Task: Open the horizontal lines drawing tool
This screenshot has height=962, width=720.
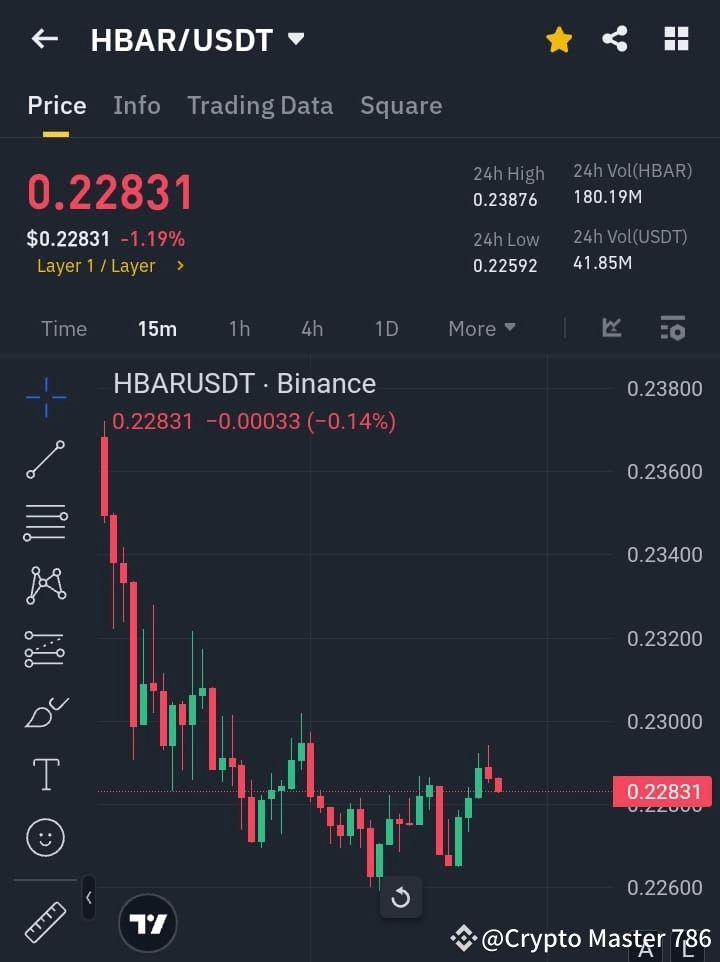Action: tap(44, 523)
